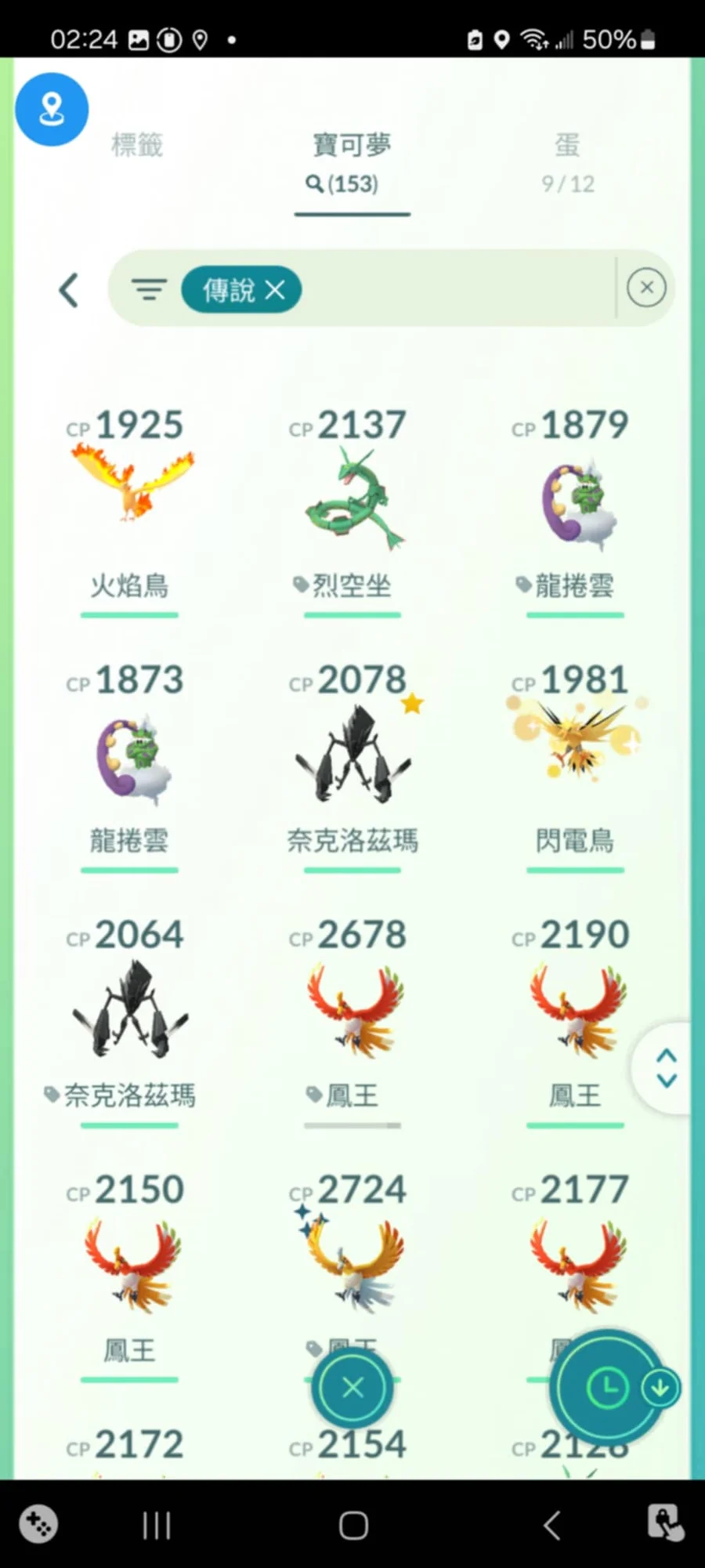
Task: Tap the blue map location button
Action: click(52, 110)
